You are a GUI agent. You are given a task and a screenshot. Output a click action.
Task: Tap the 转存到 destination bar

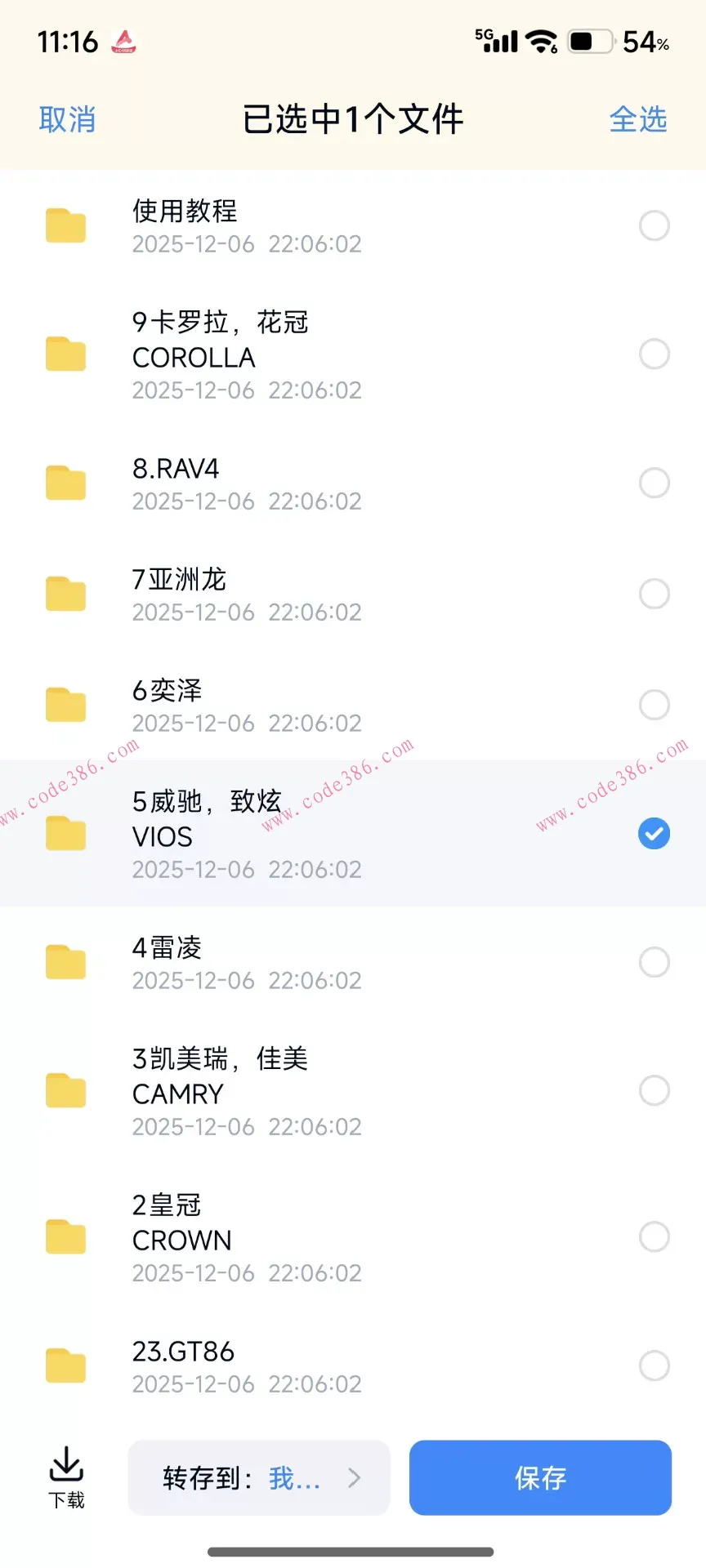tap(258, 1477)
